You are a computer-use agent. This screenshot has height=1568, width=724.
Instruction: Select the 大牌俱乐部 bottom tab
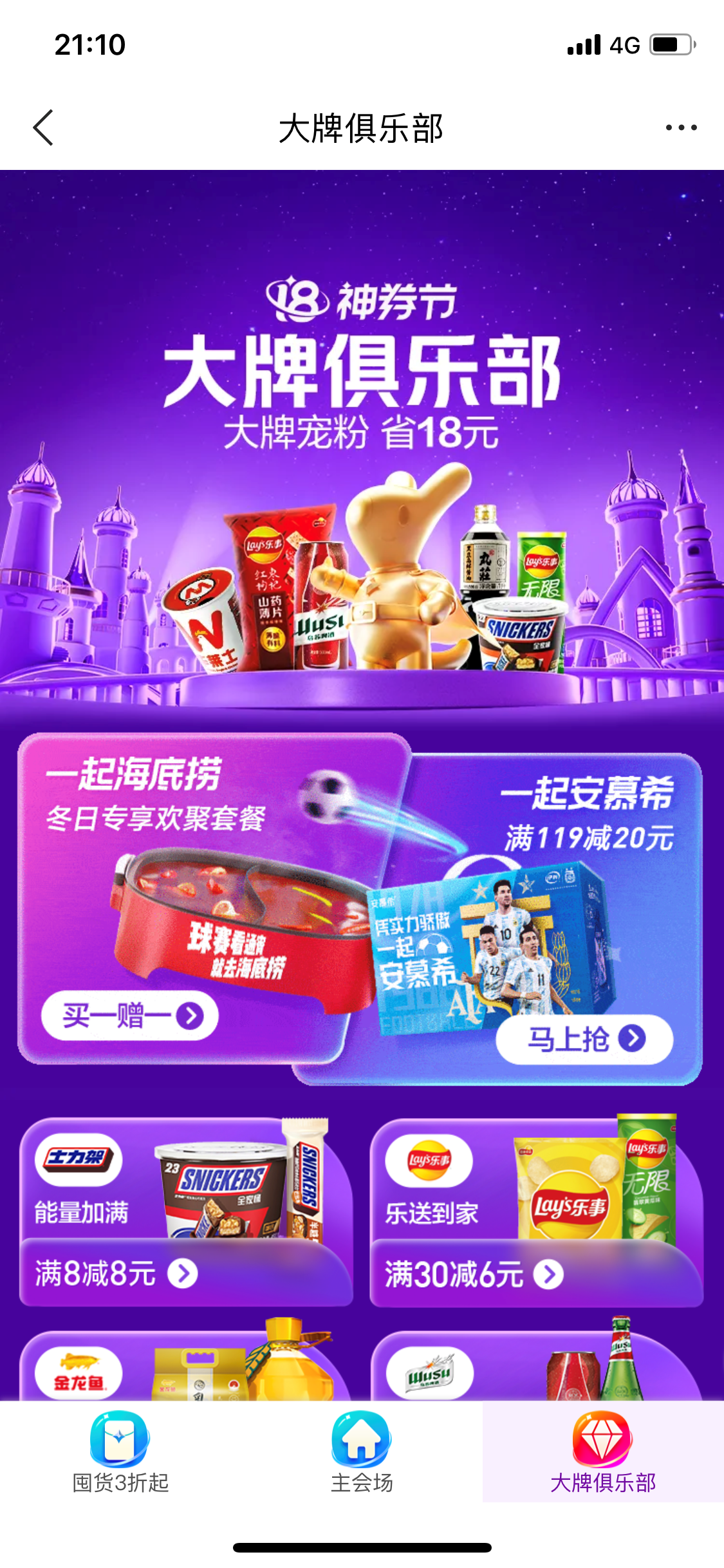(x=603, y=1452)
